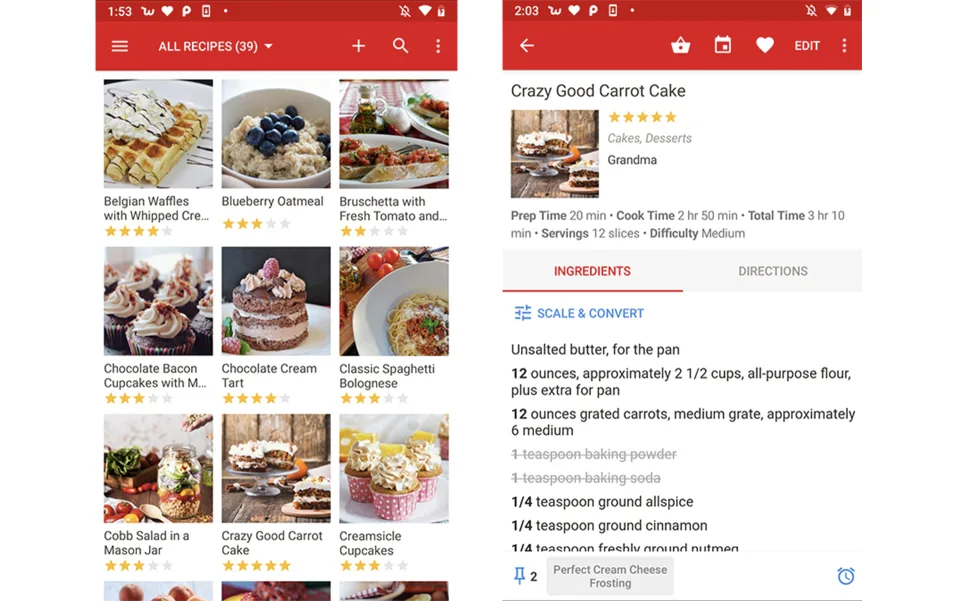Screen dimensions: 960x601
Task: Add ingredients to the shopping basket
Action: 680,46
